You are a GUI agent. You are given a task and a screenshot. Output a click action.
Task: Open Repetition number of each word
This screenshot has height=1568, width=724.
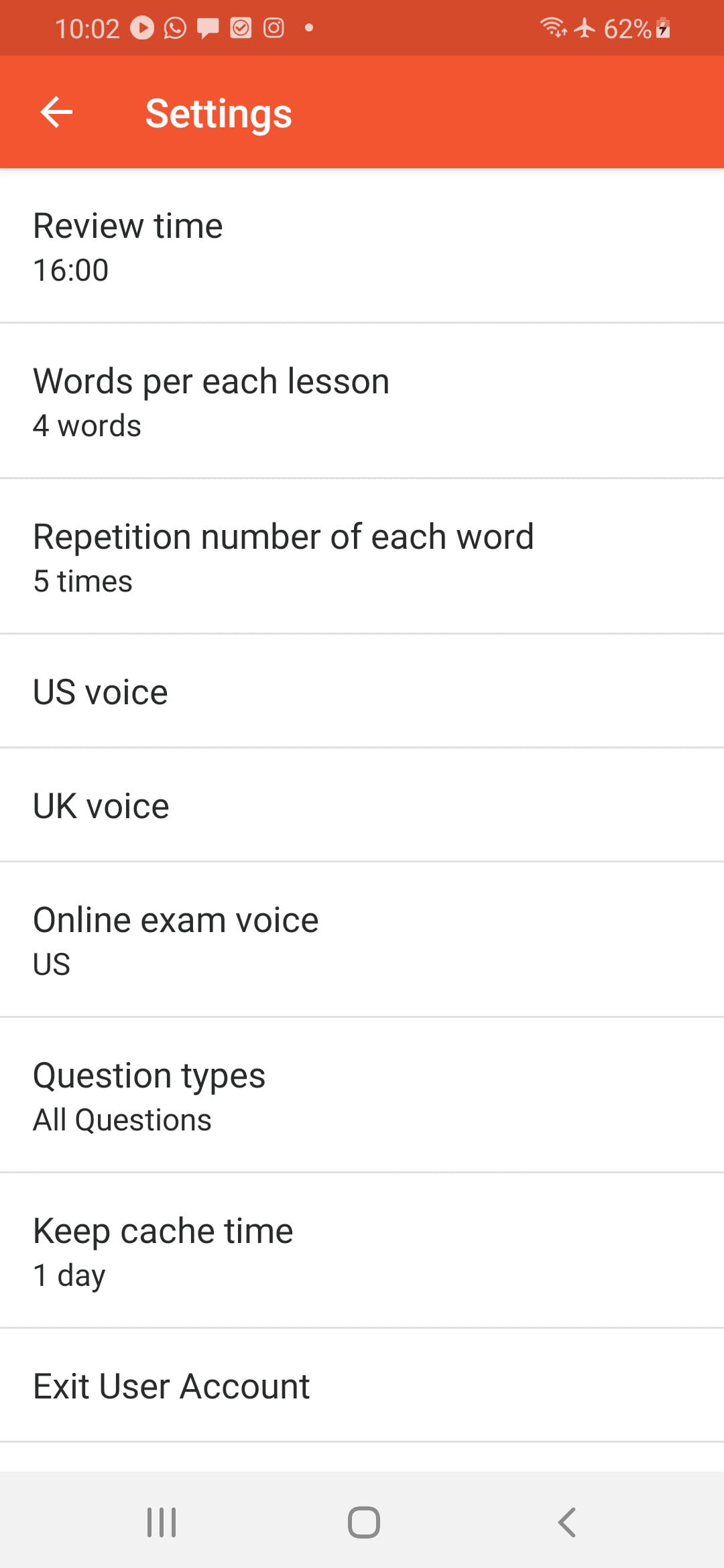[x=362, y=557]
